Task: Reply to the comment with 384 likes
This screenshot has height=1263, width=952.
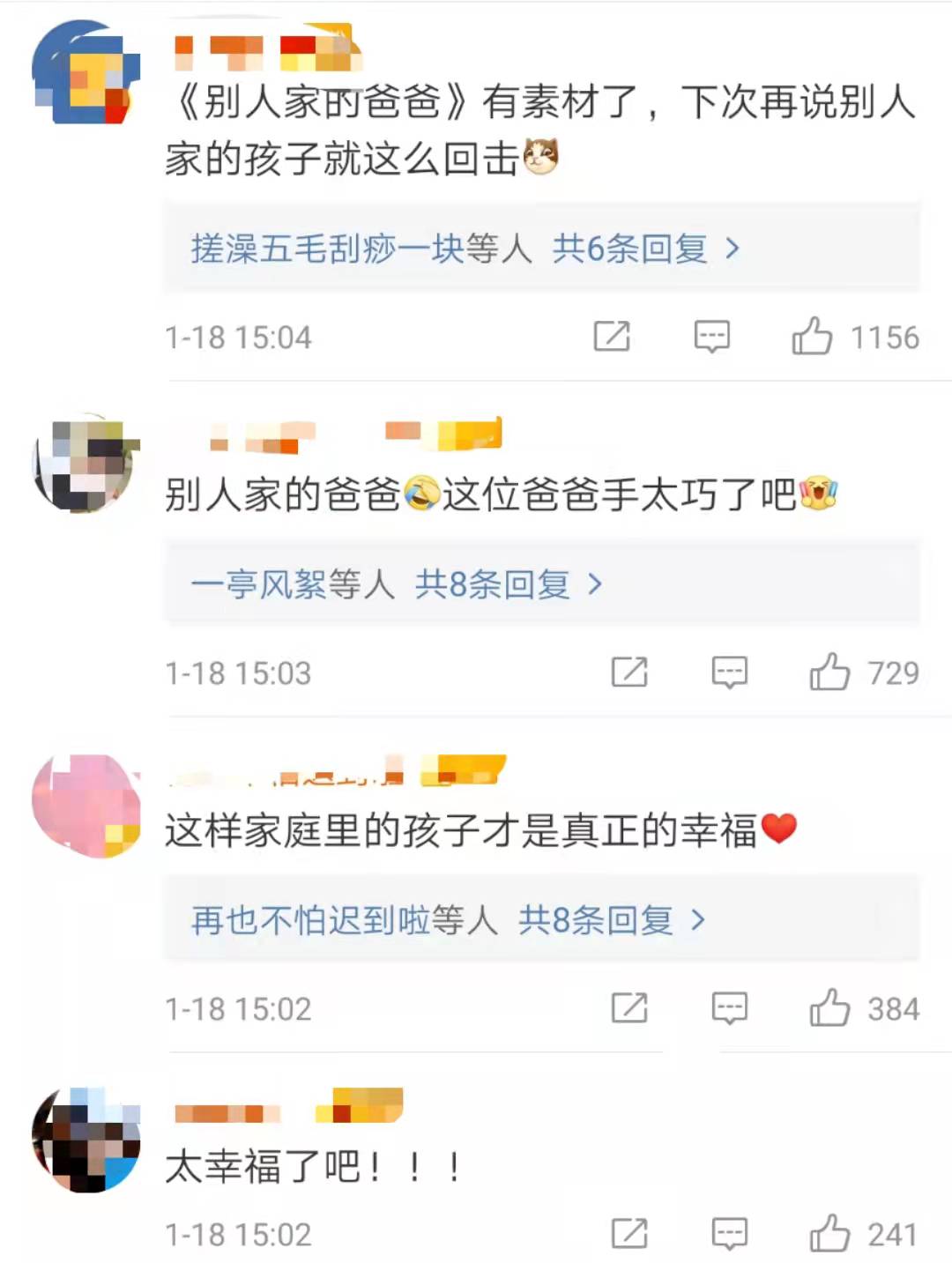Action: coord(729,1008)
